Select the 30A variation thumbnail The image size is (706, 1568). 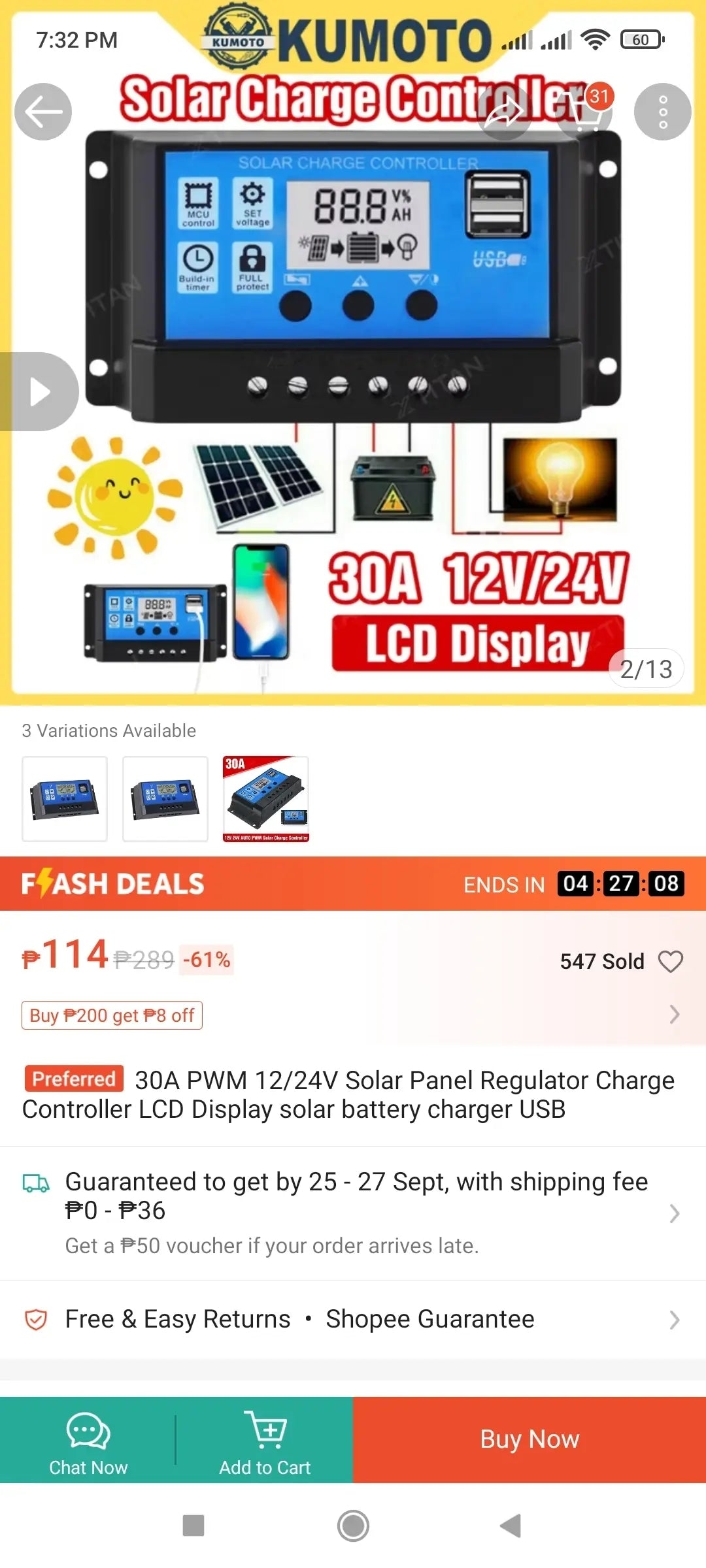coord(266,798)
